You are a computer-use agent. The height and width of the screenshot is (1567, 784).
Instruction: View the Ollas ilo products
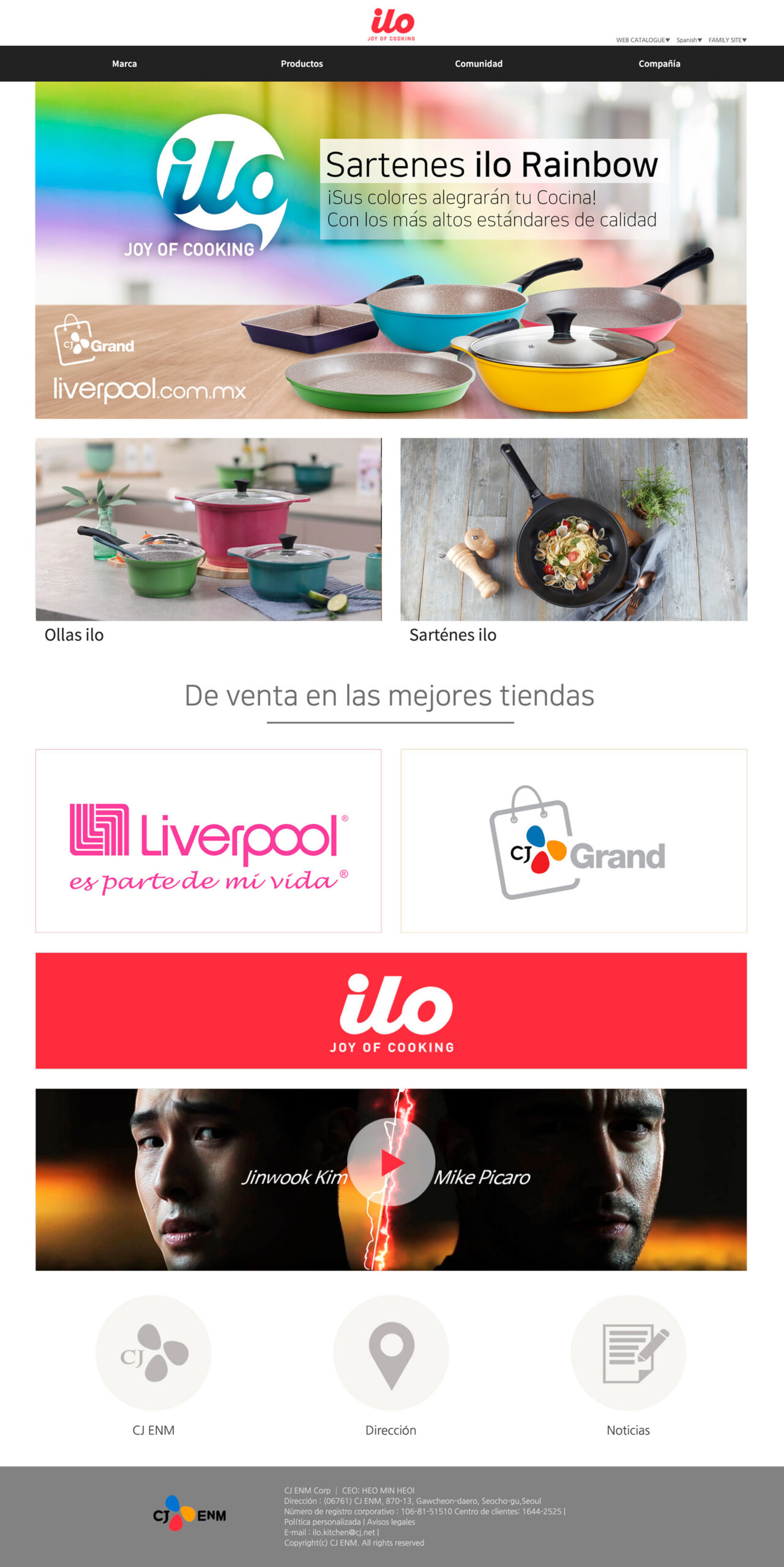(208, 529)
